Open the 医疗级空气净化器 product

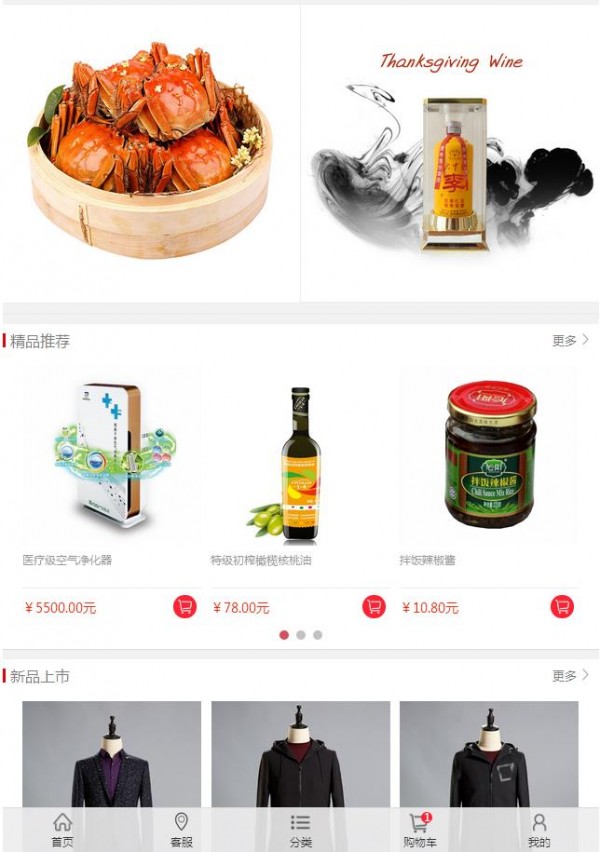coord(112,455)
